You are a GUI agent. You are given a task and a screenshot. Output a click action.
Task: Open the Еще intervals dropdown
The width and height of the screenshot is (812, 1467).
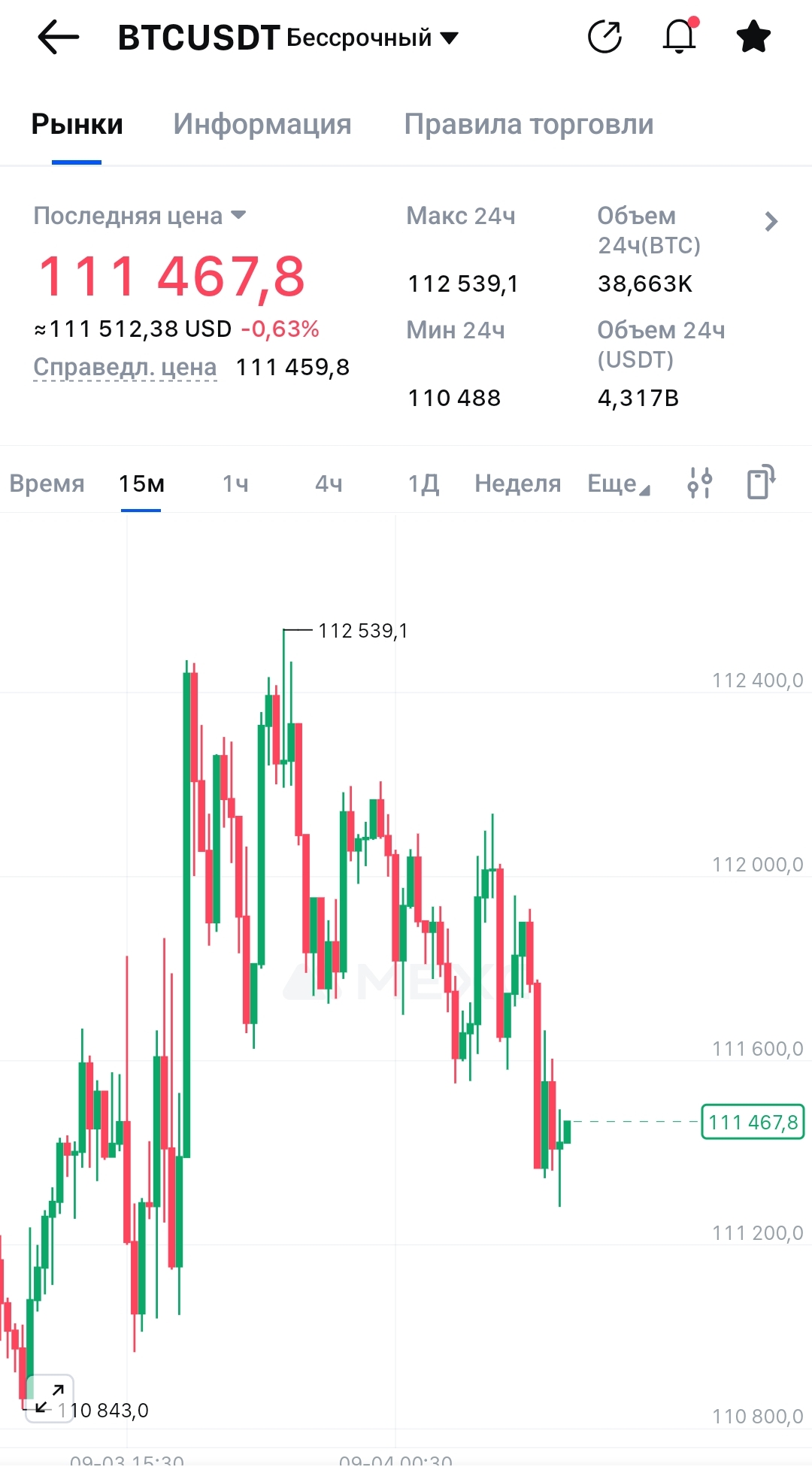(618, 483)
